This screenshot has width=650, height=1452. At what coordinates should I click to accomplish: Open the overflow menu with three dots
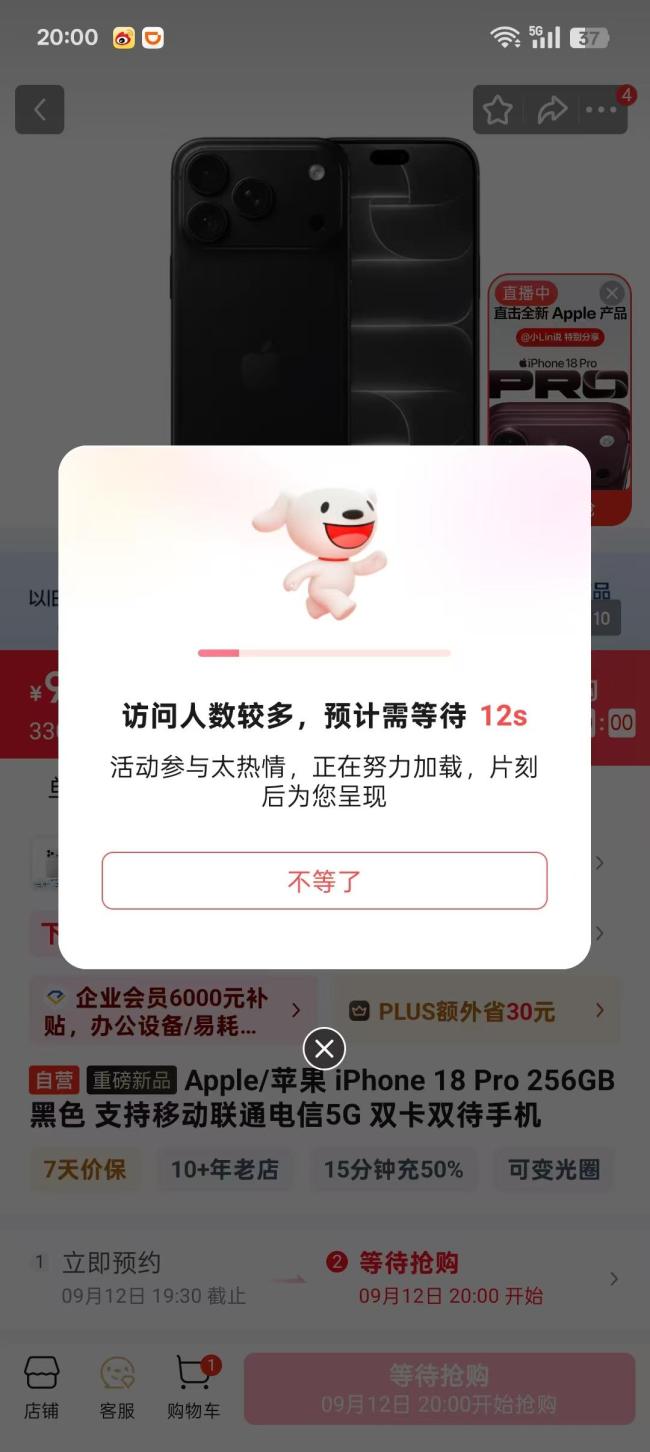(601, 110)
